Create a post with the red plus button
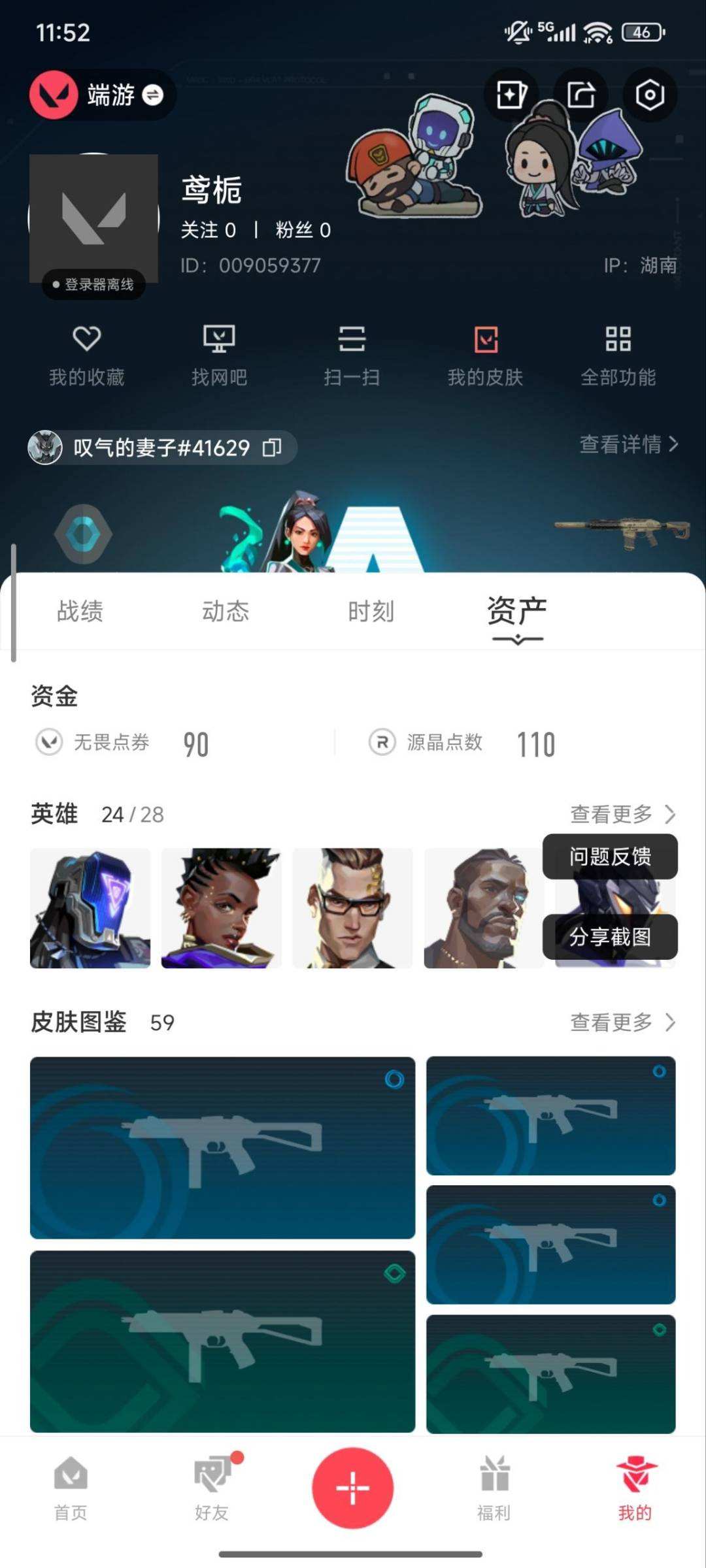This screenshot has width=706, height=1568. click(352, 1488)
